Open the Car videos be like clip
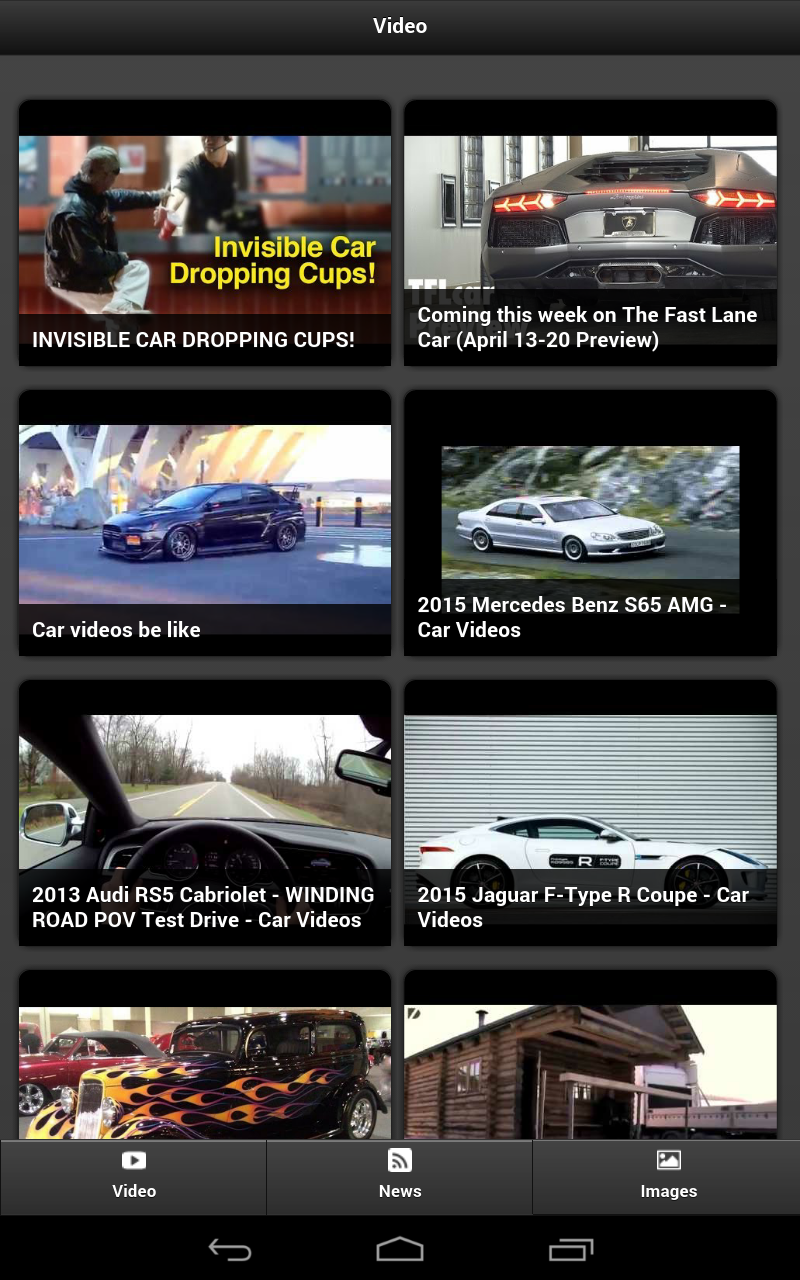800x1280 pixels. point(205,522)
